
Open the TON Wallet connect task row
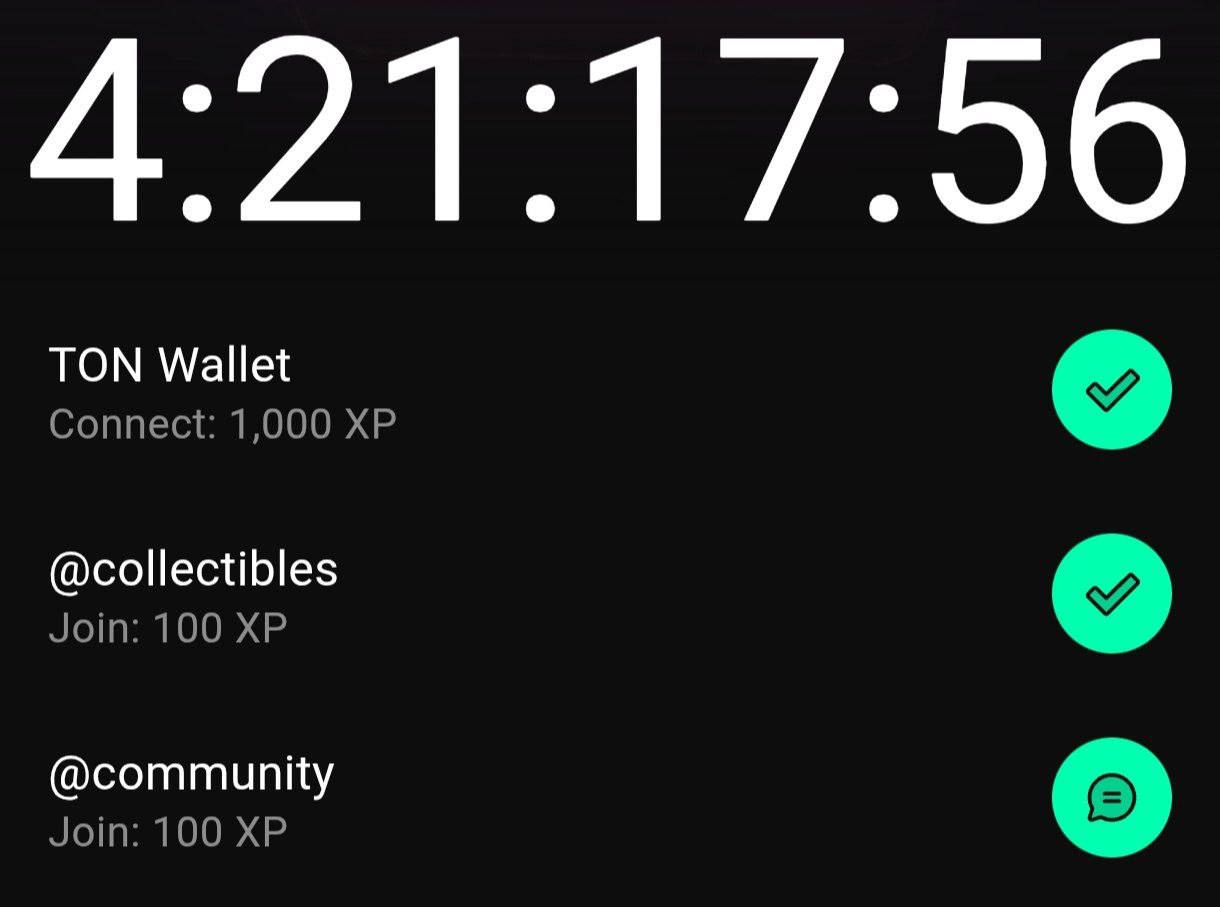pyautogui.click(x=222, y=394)
